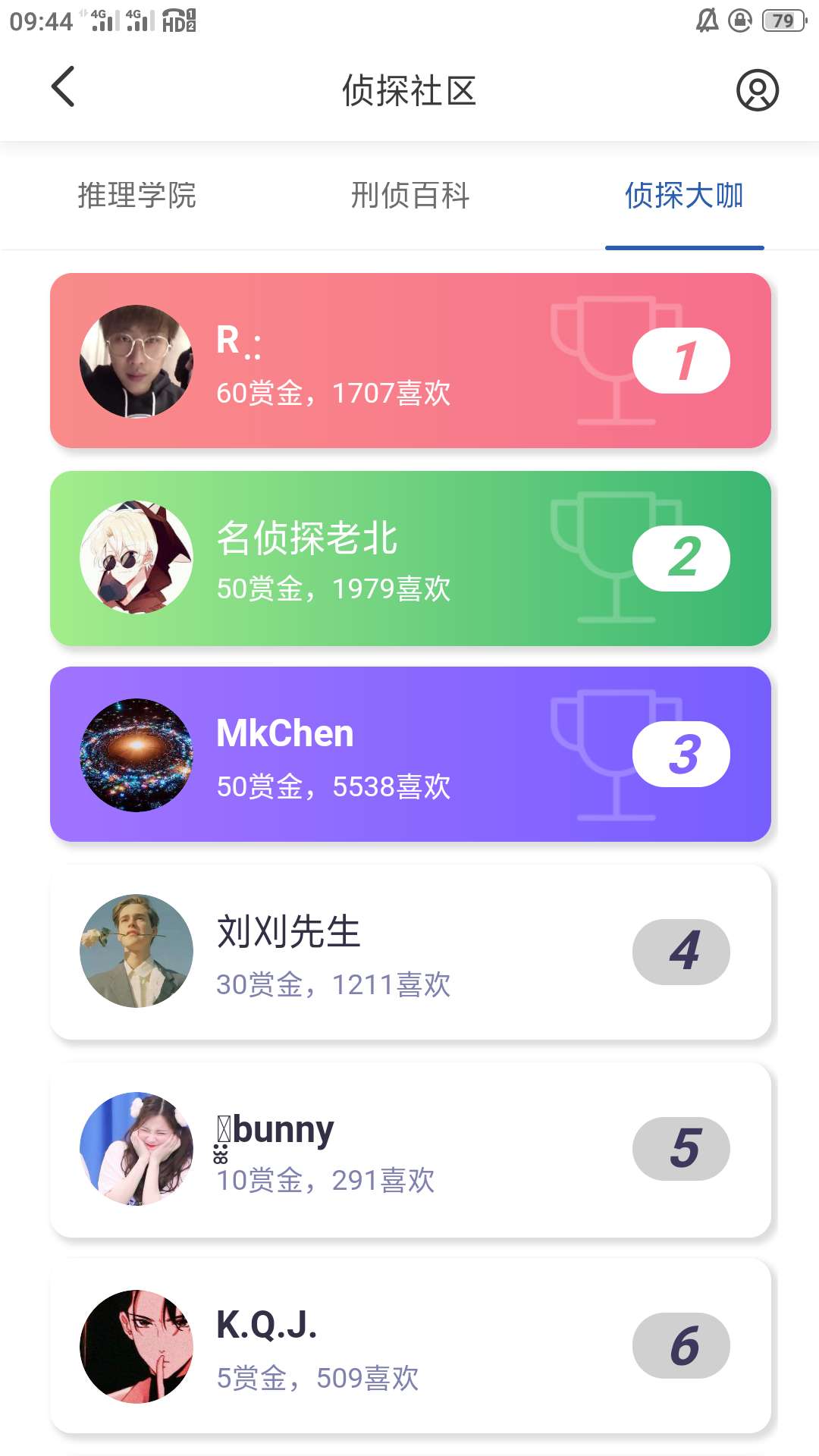Viewport: 819px width, 1456px height.
Task: Open the rank 1 card for R
Action: pos(410,361)
